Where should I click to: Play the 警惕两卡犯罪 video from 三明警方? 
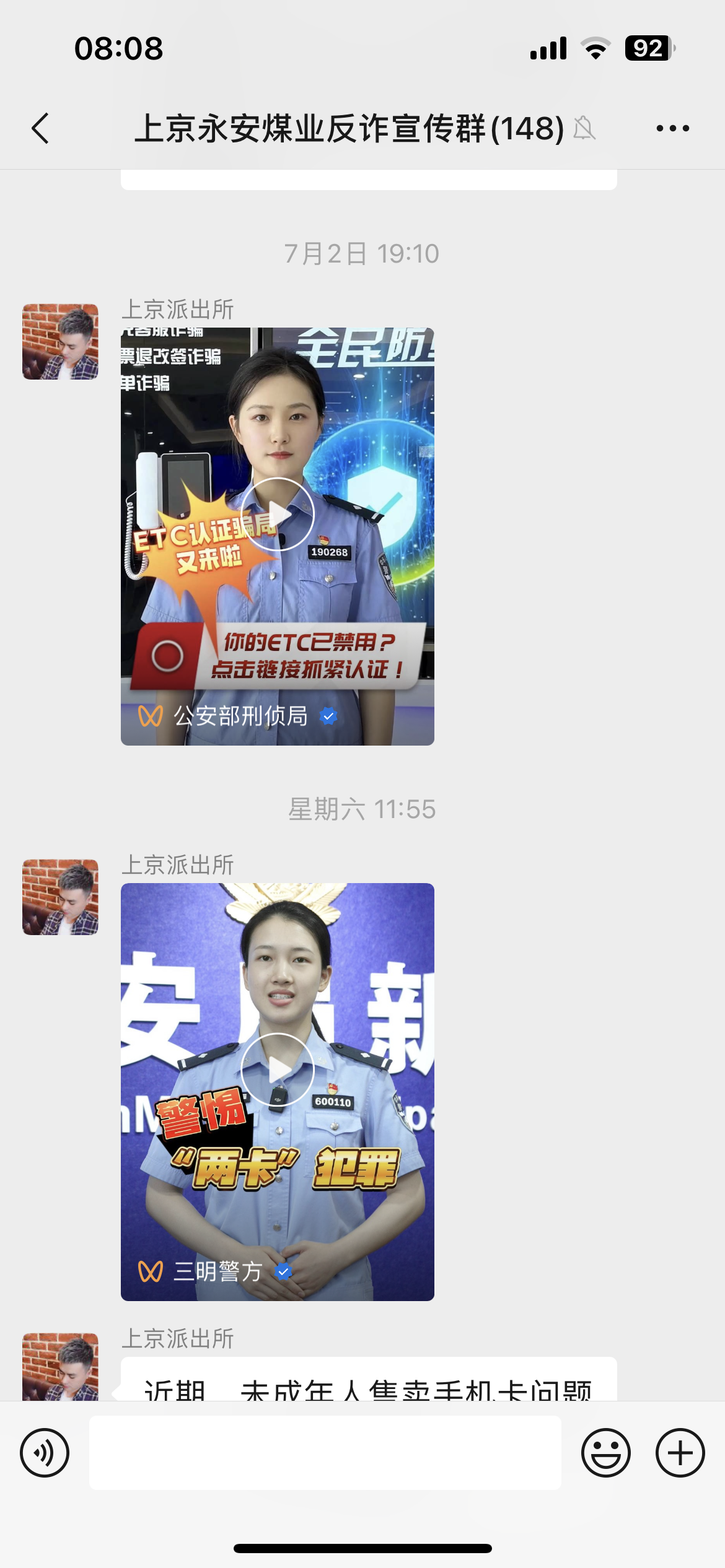(x=277, y=1070)
